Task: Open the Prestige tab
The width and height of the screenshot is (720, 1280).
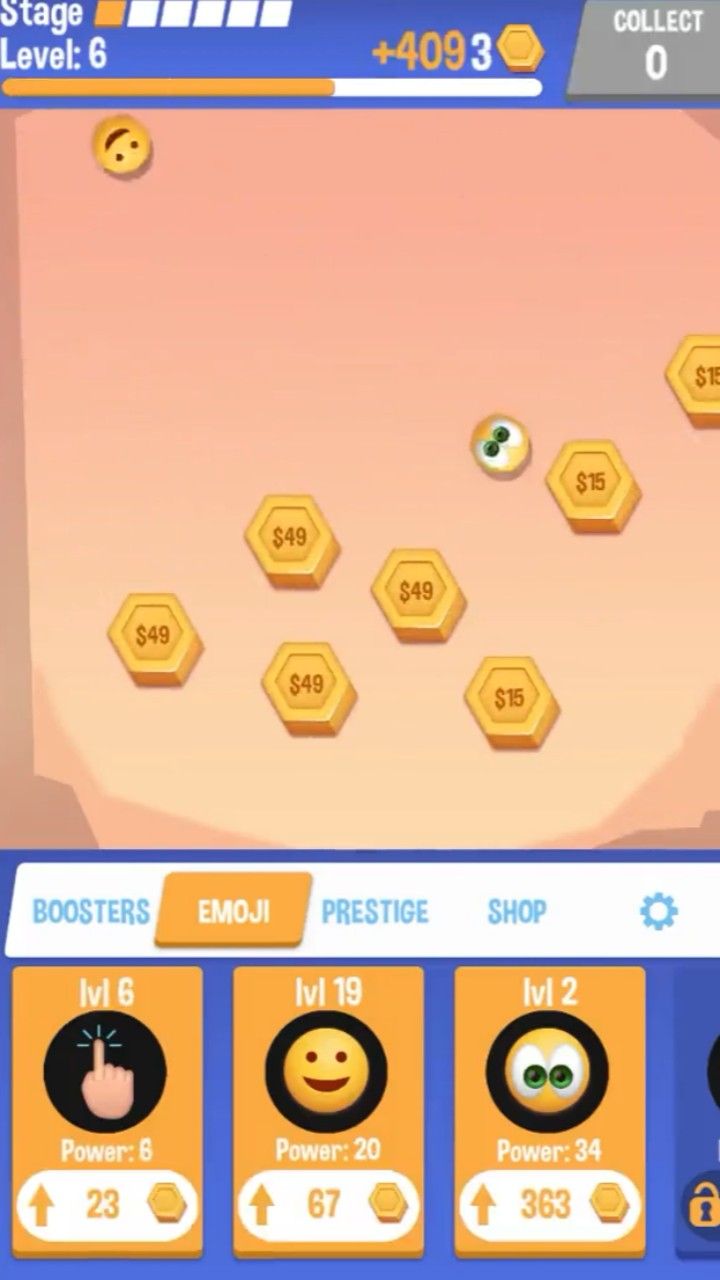Action: coord(374,911)
